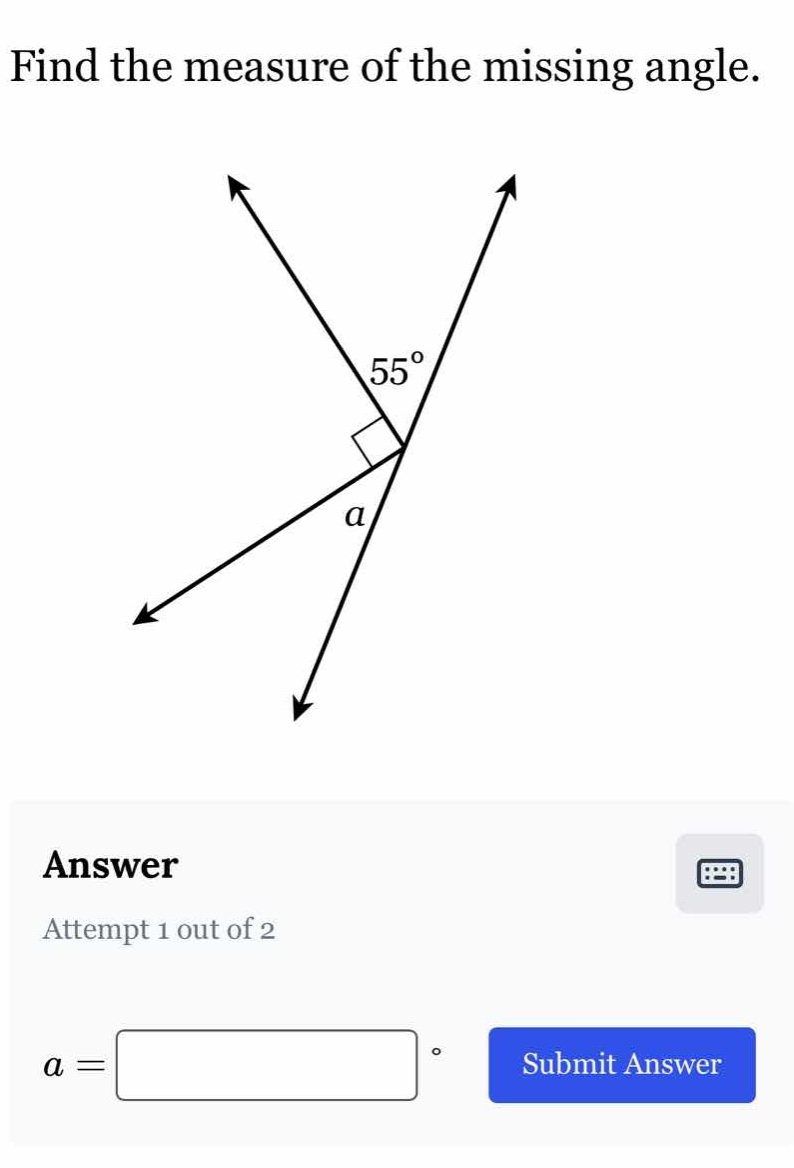Click the upper-right ray arrowhead
Image resolution: width=794 pixels, height=1168 pixels.
click(x=508, y=188)
